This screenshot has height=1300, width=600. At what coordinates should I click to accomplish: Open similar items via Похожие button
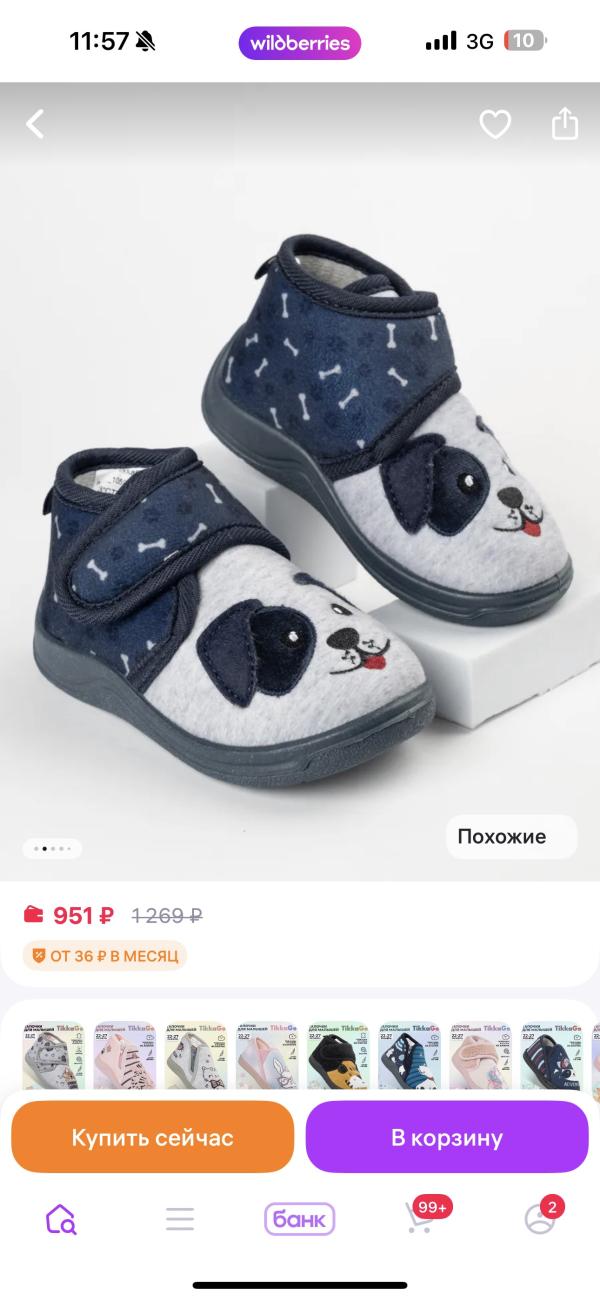[511, 837]
